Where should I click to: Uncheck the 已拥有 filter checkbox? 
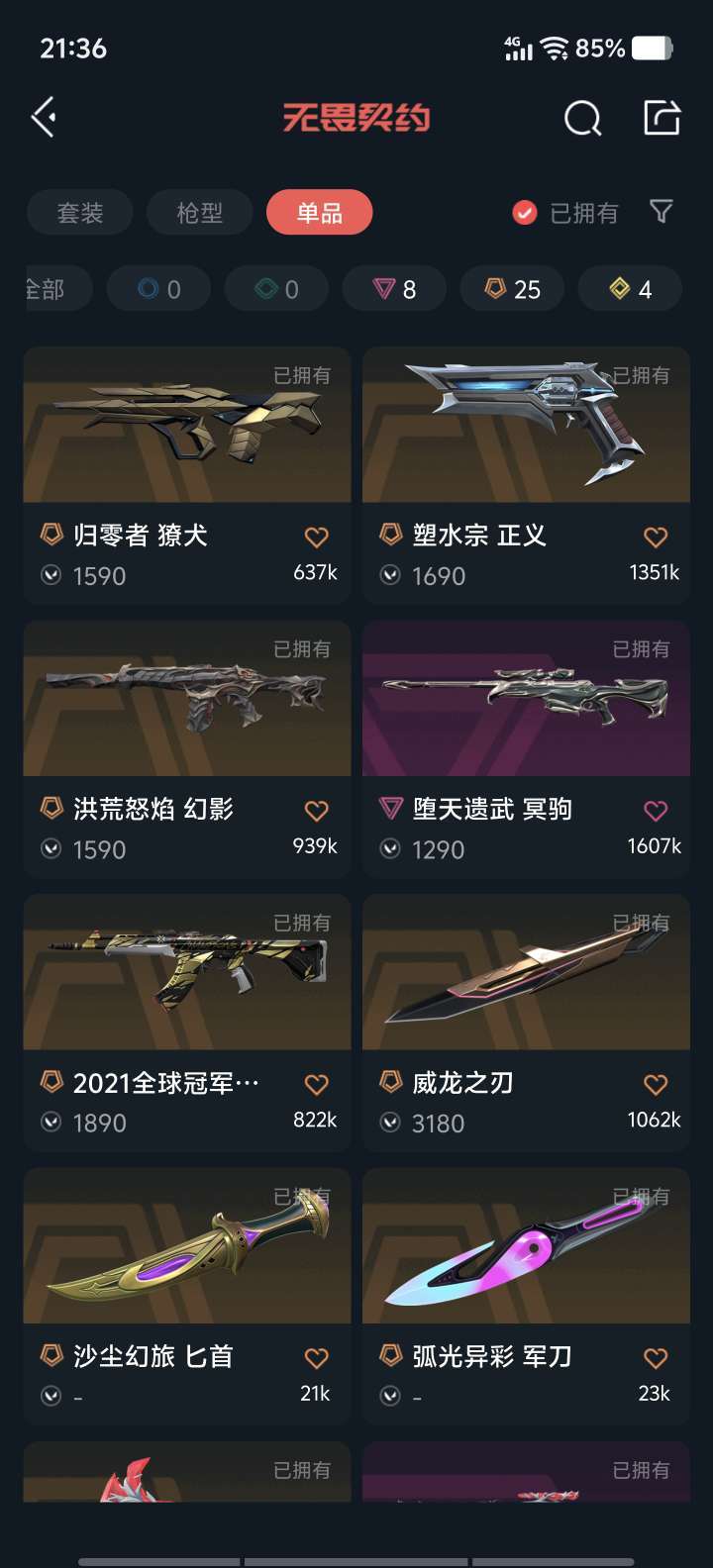tap(525, 213)
